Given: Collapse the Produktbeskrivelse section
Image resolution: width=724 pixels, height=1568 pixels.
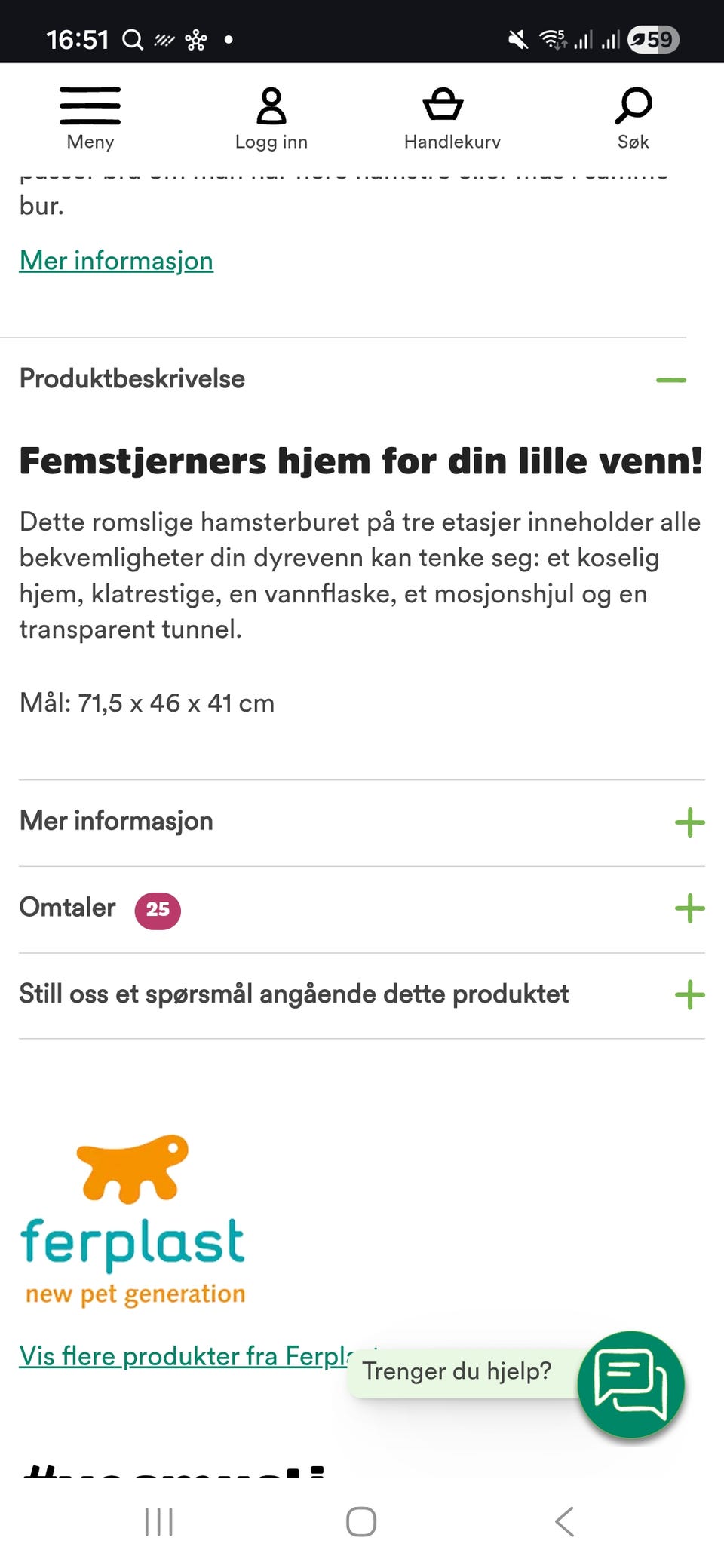Looking at the screenshot, I should [671, 380].
